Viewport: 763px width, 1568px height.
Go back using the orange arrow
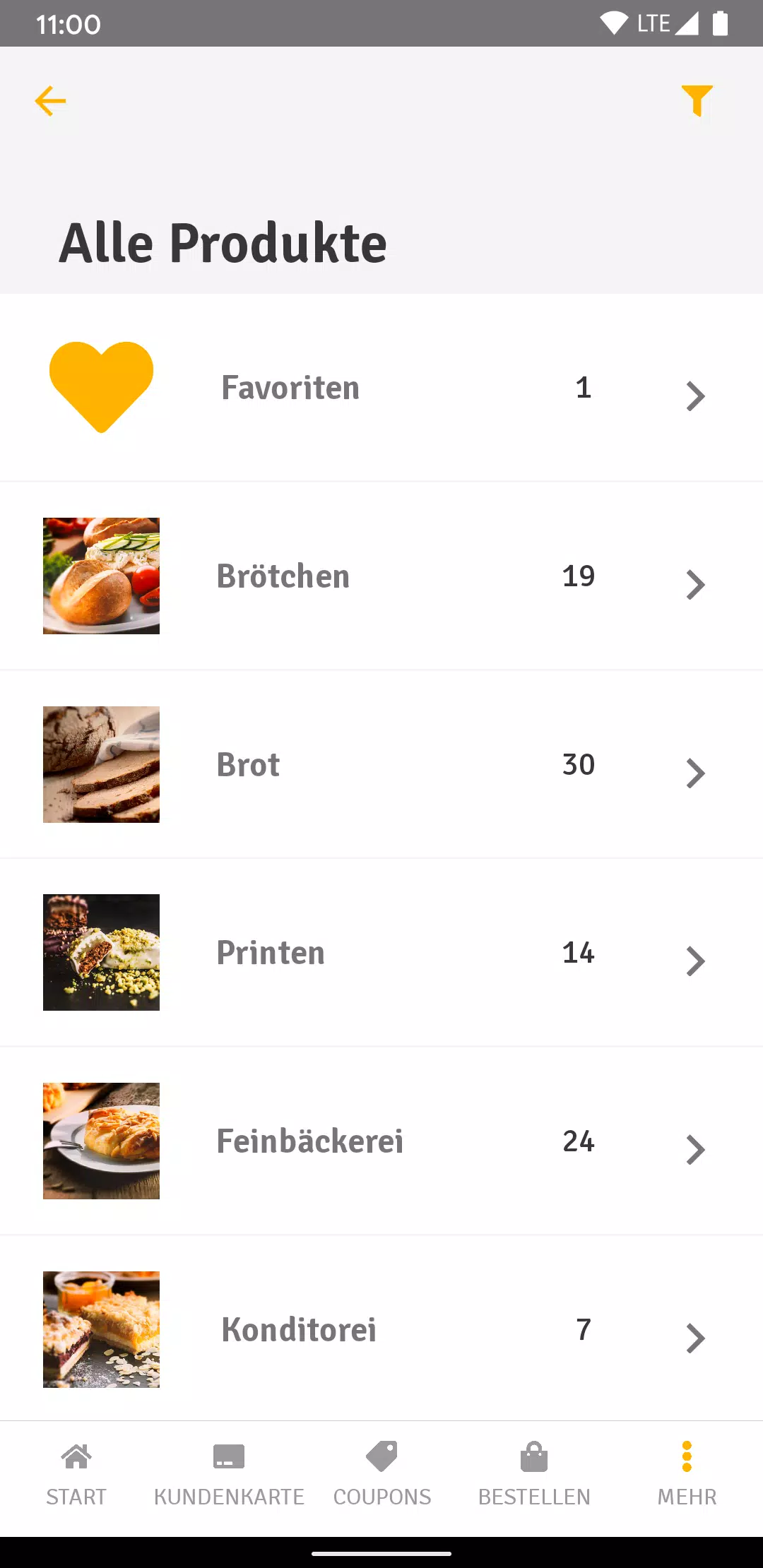point(50,101)
